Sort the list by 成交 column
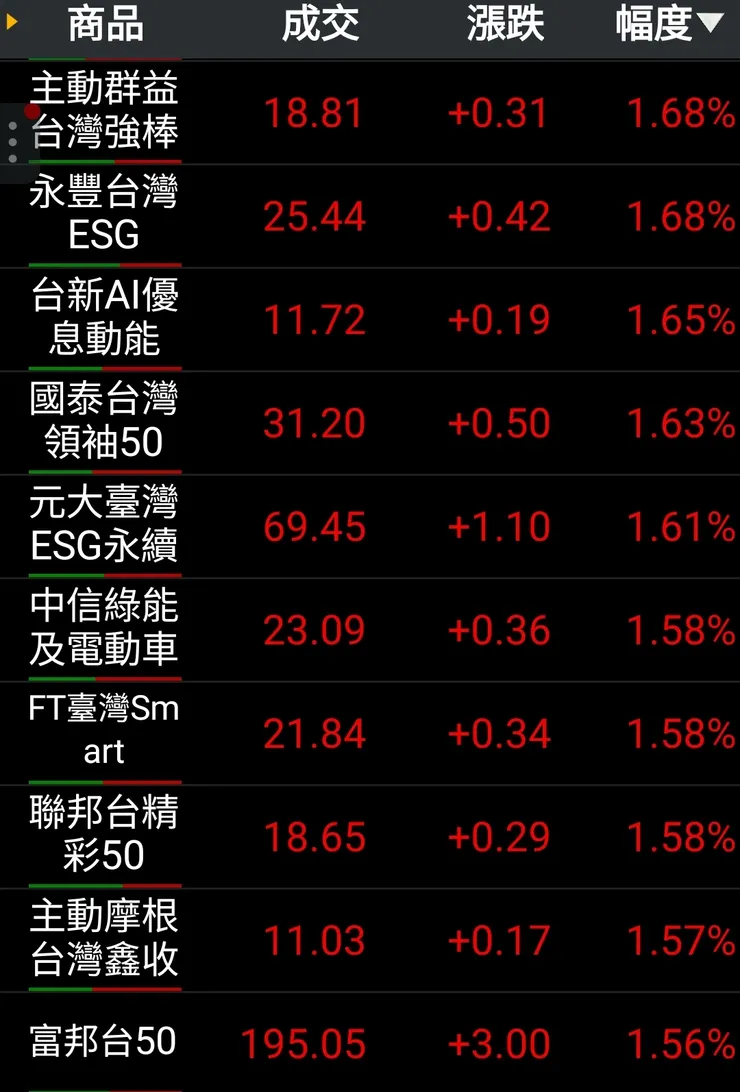This screenshot has height=1092, width=740. (320, 24)
